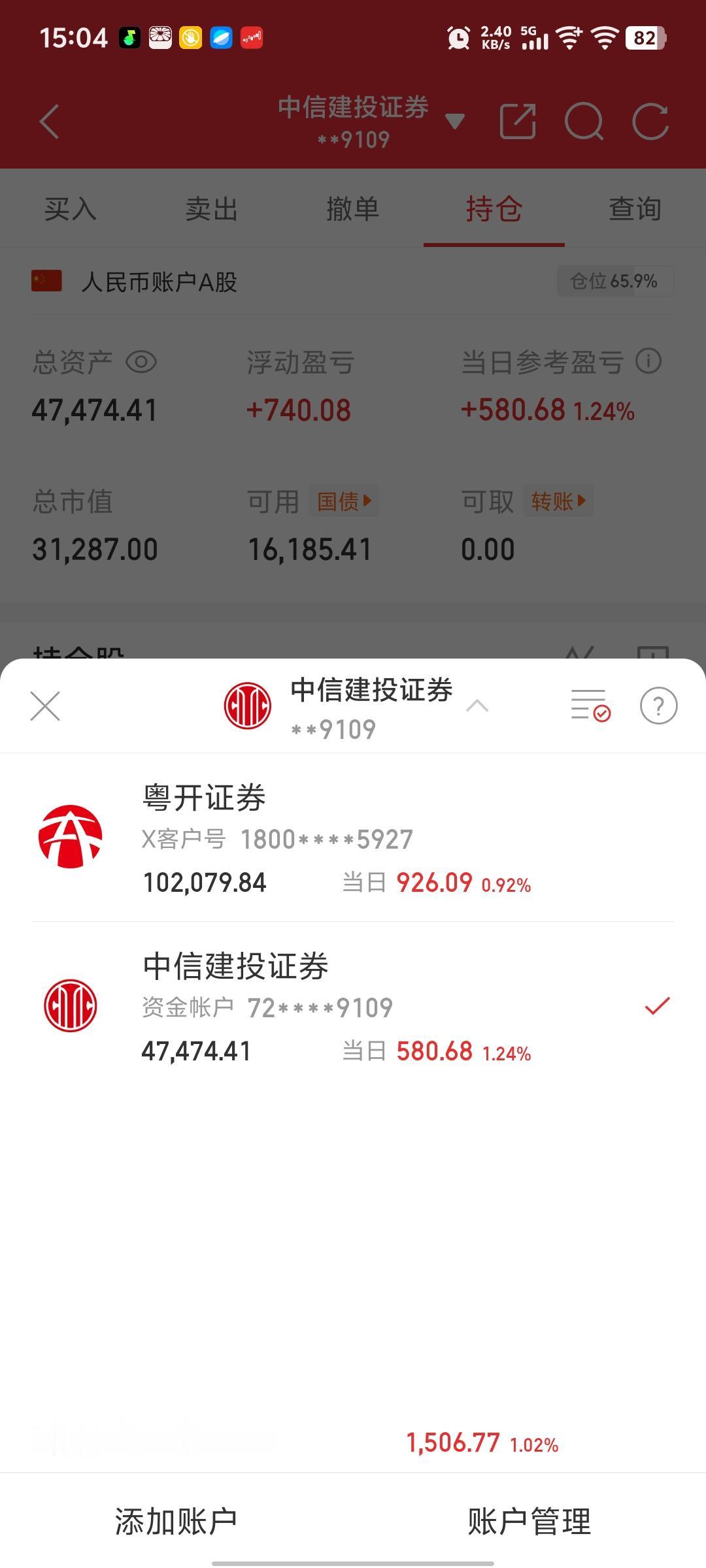Open the account dropdown arrow in title bar

454,122
